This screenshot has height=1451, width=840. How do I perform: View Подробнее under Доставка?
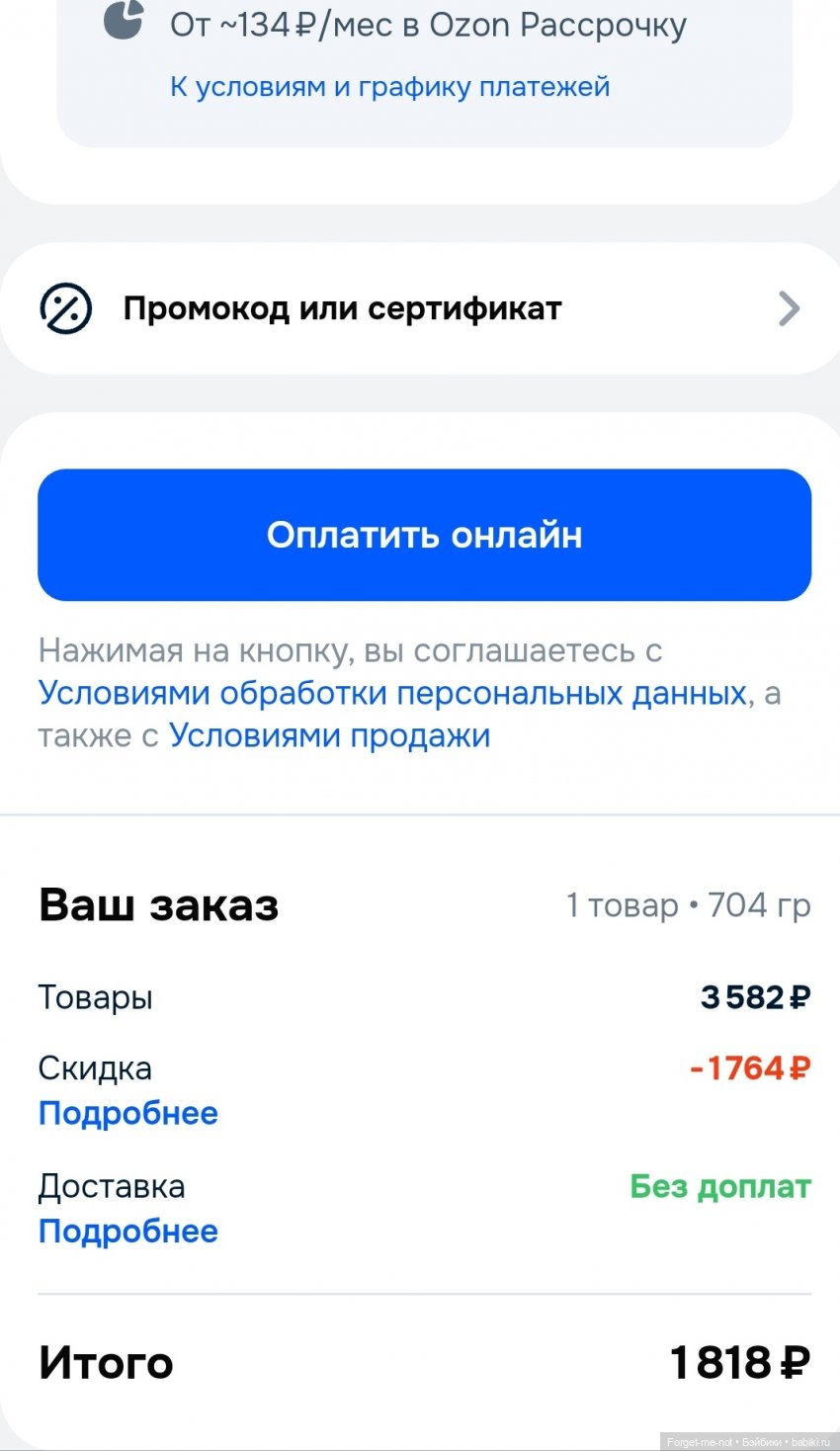point(127,1231)
